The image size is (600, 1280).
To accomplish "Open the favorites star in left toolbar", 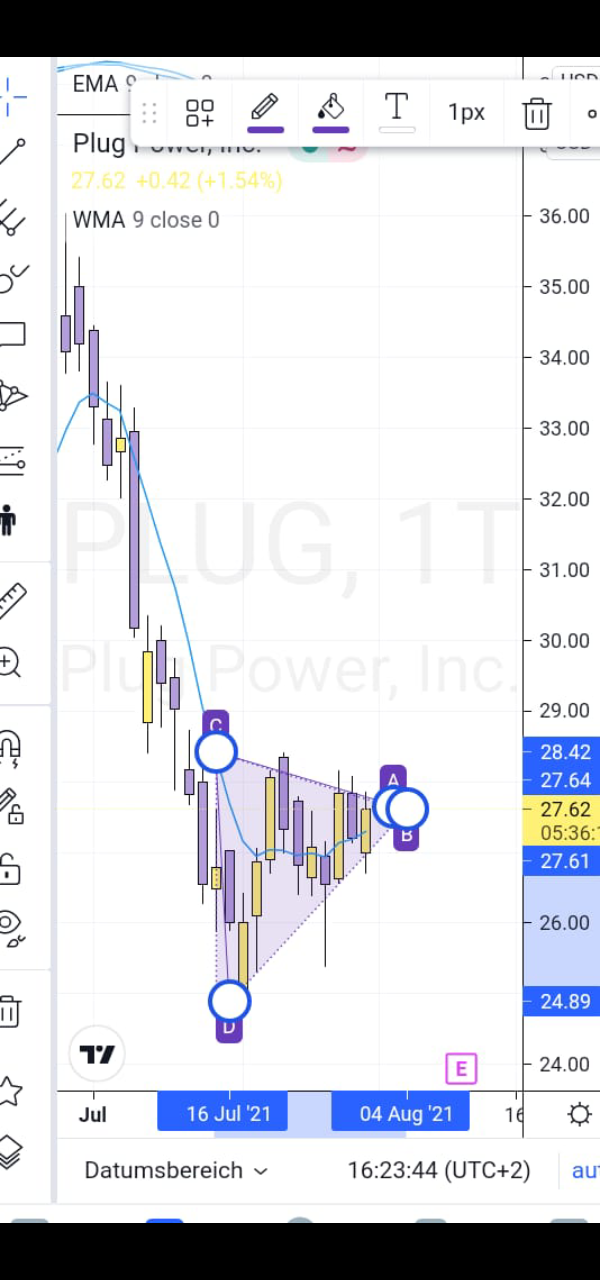I will pyautogui.click(x=10, y=1091).
